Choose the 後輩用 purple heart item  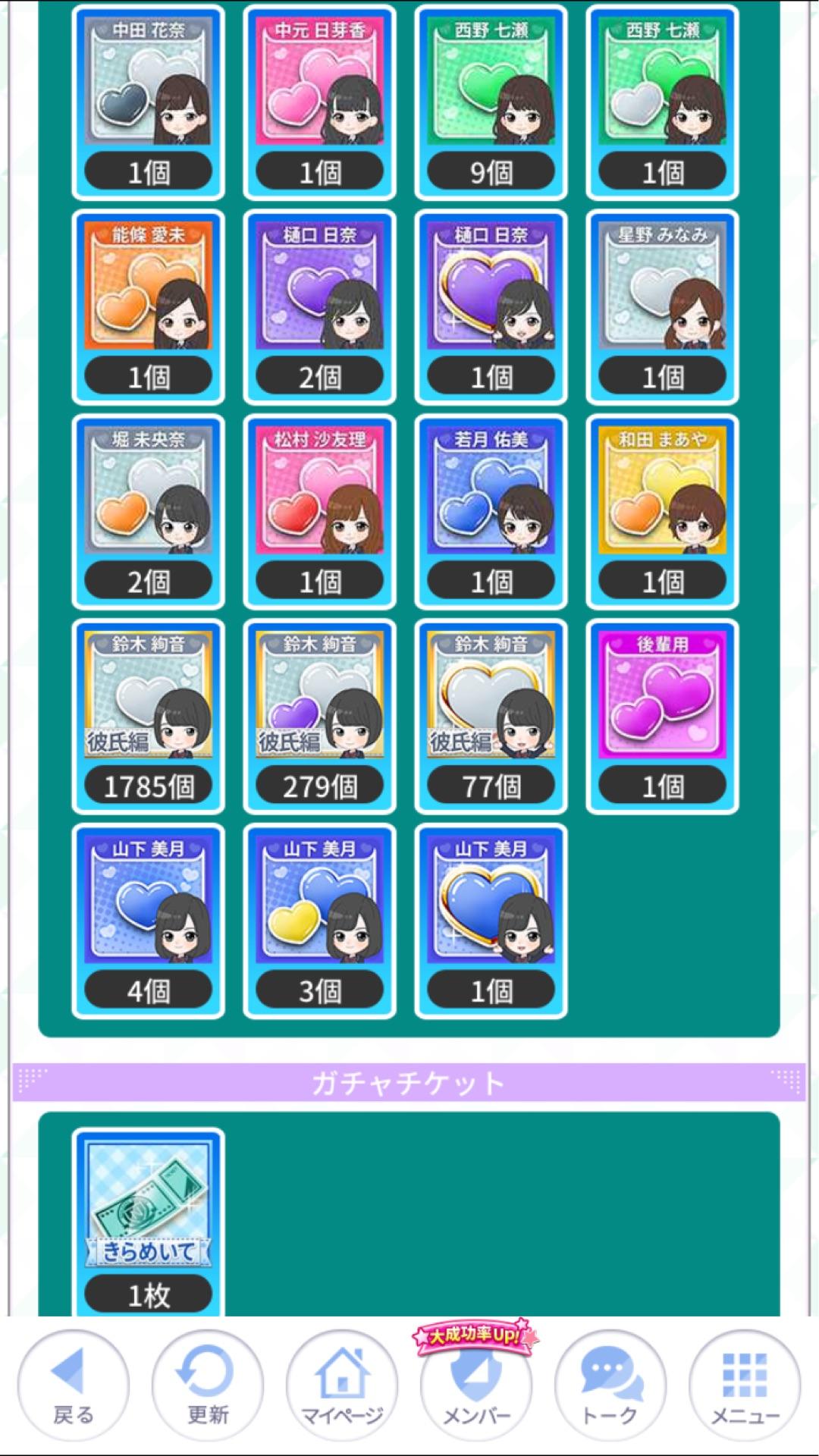662,717
